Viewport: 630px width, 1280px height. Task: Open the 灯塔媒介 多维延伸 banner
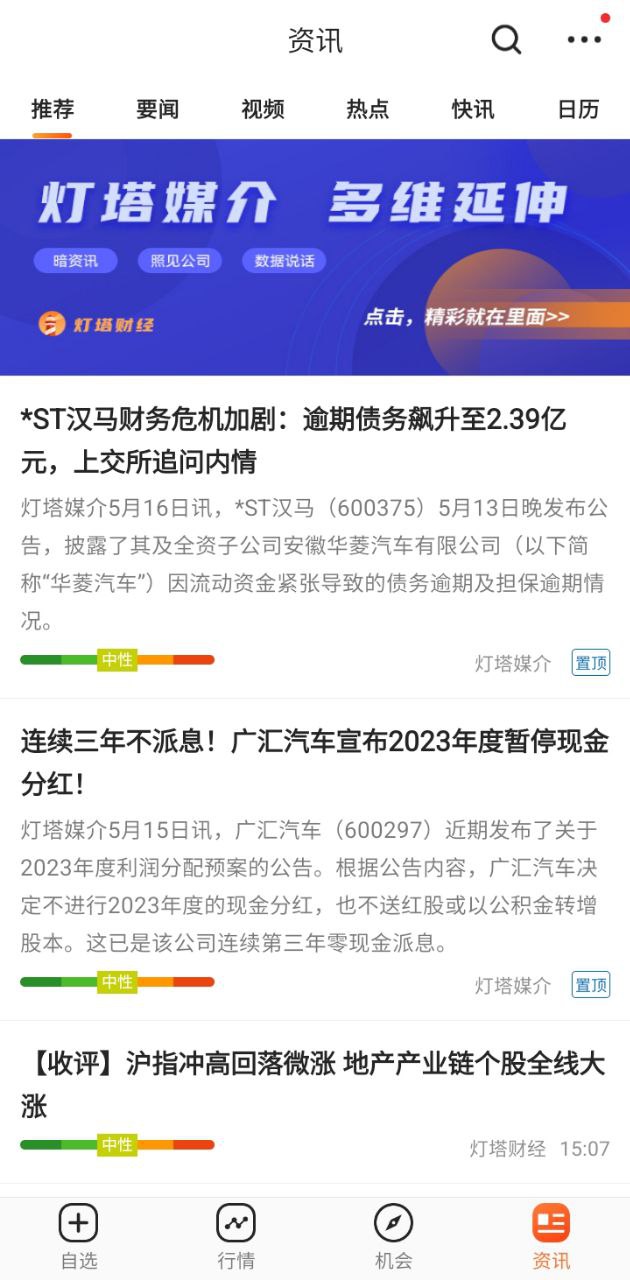pyautogui.click(x=315, y=257)
